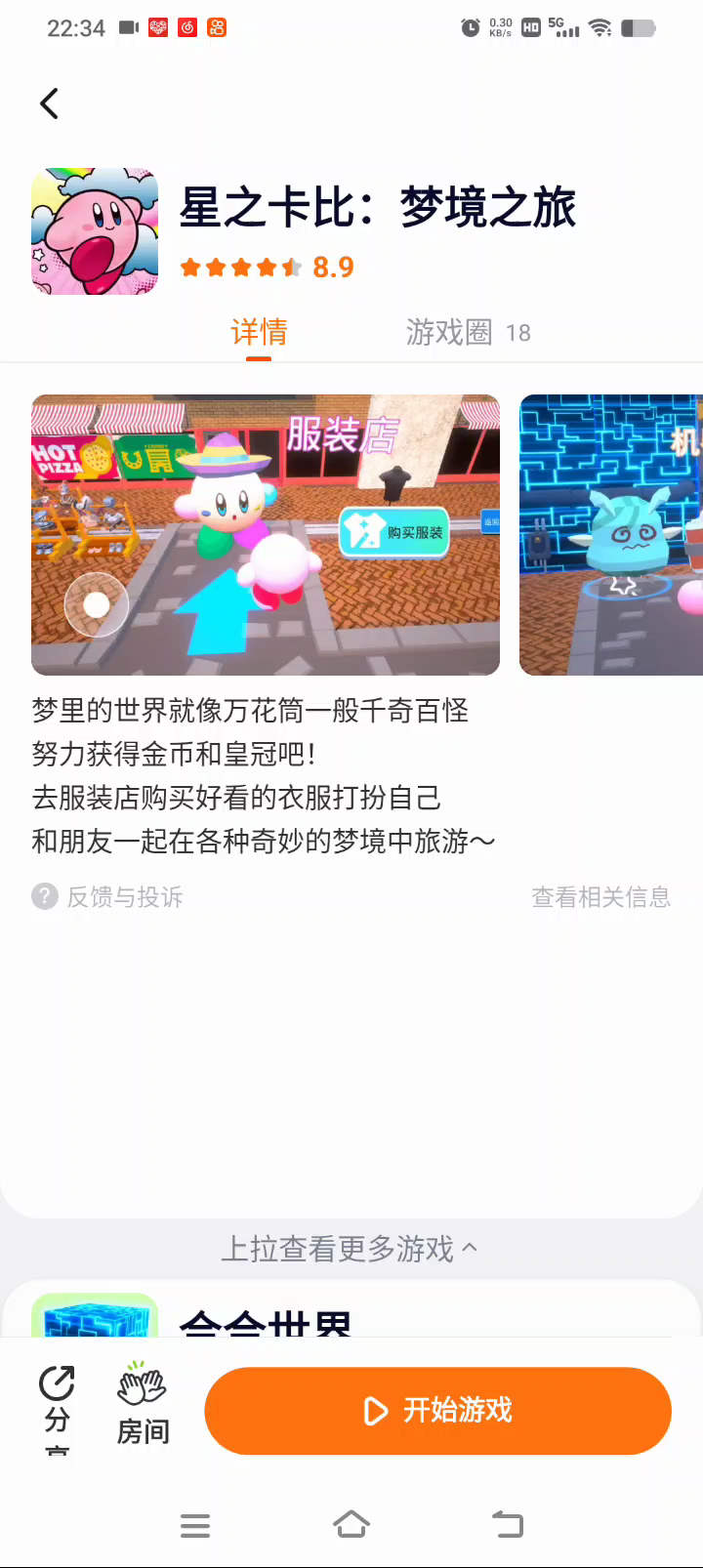Go to the system home screen
The width and height of the screenshot is (703, 1568).
coord(351,1524)
